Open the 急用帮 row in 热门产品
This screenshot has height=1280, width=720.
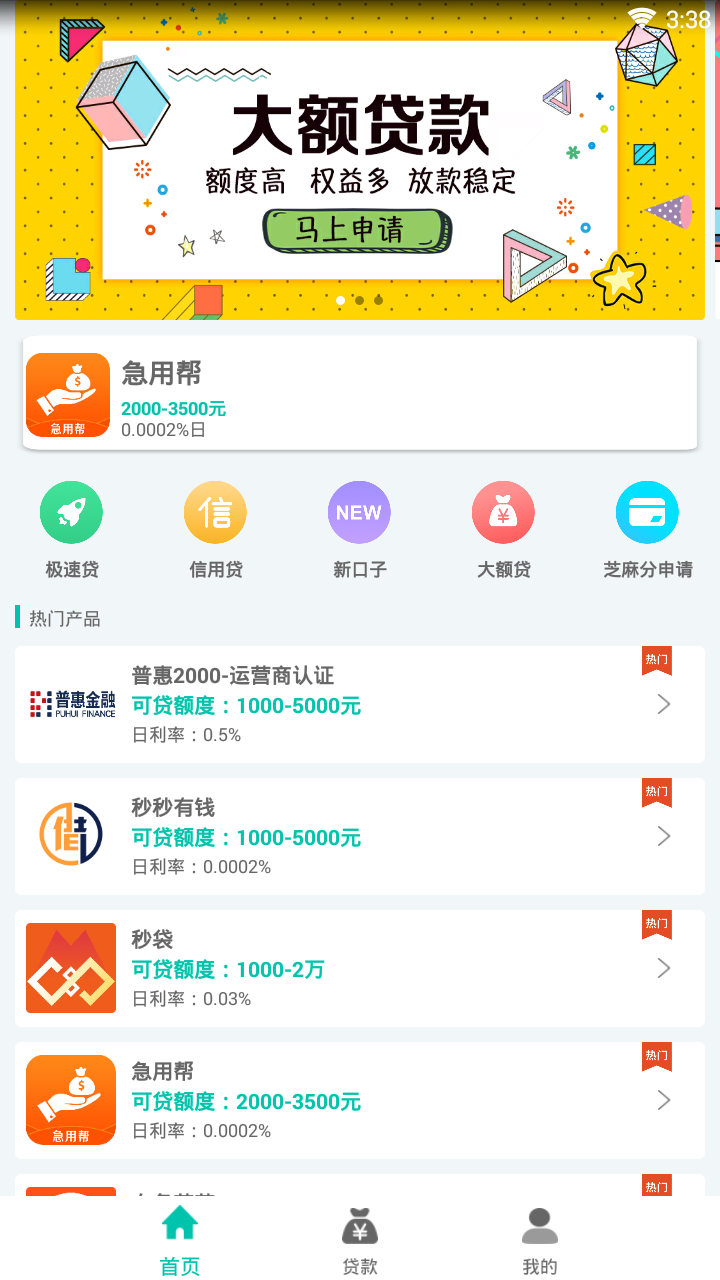(x=360, y=1101)
